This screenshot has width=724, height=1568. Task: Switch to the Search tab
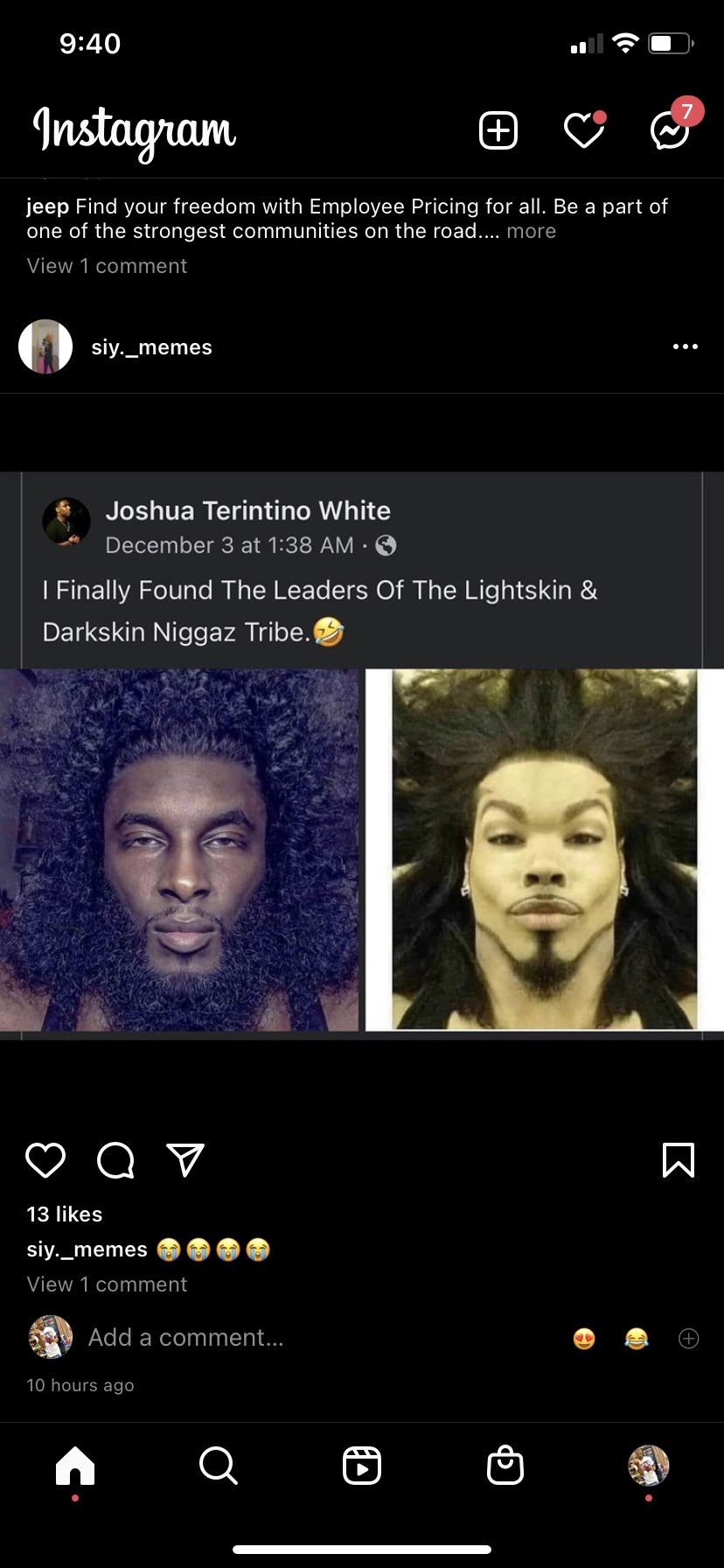click(x=219, y=1465)
